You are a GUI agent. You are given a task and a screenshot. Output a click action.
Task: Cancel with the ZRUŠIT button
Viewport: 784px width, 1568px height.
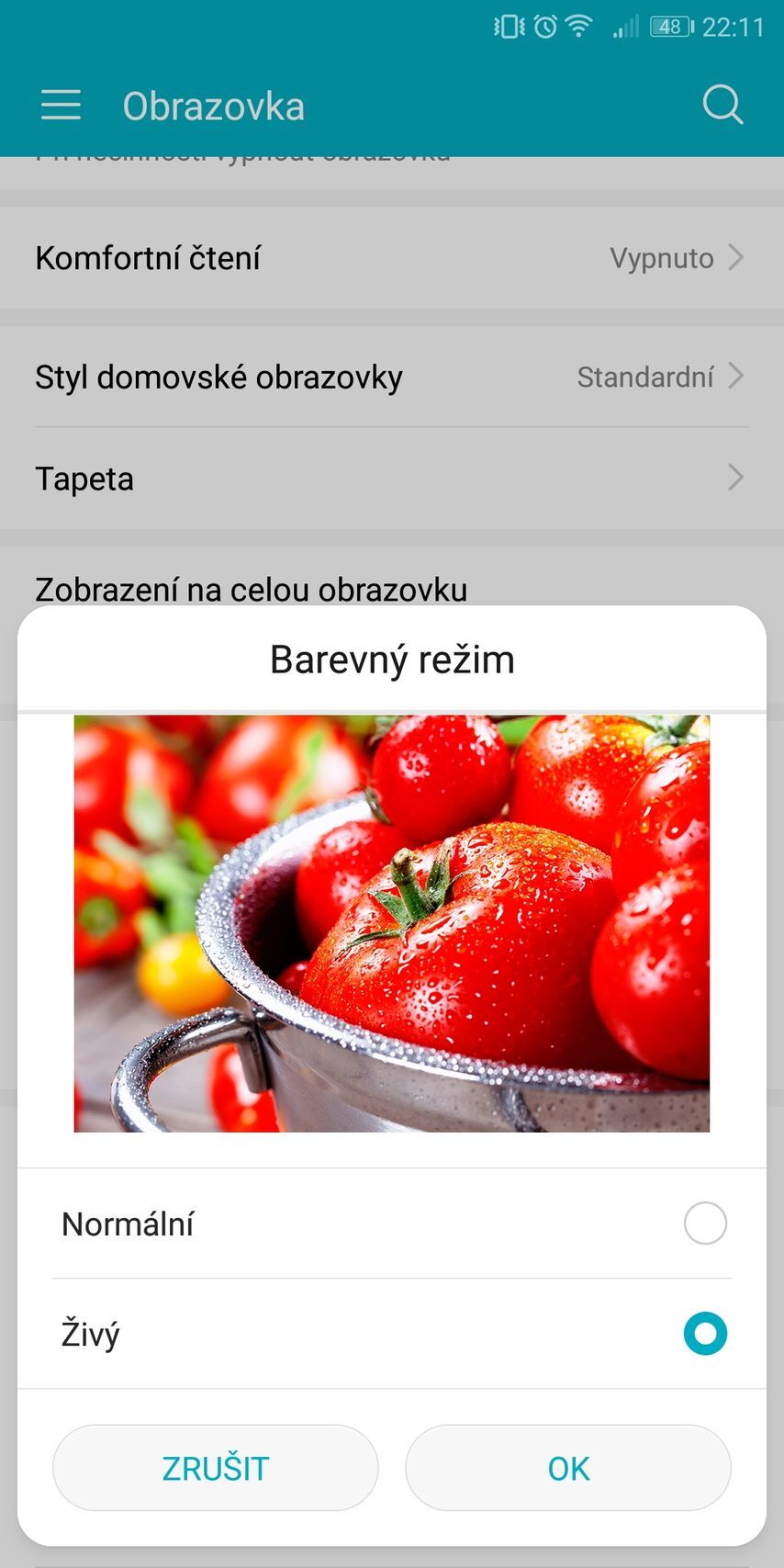point(216,1468)
